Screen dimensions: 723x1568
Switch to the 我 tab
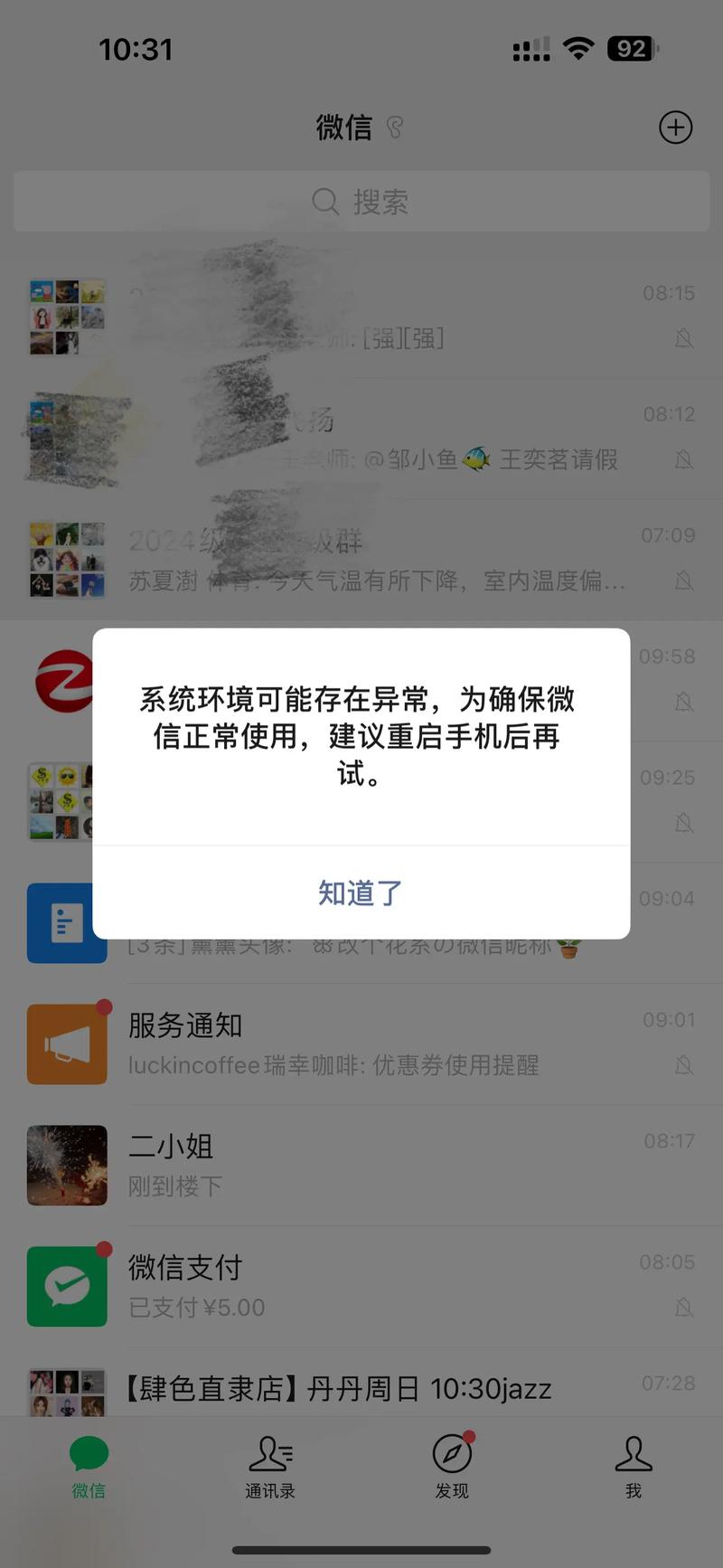[x=633, y=1467]
